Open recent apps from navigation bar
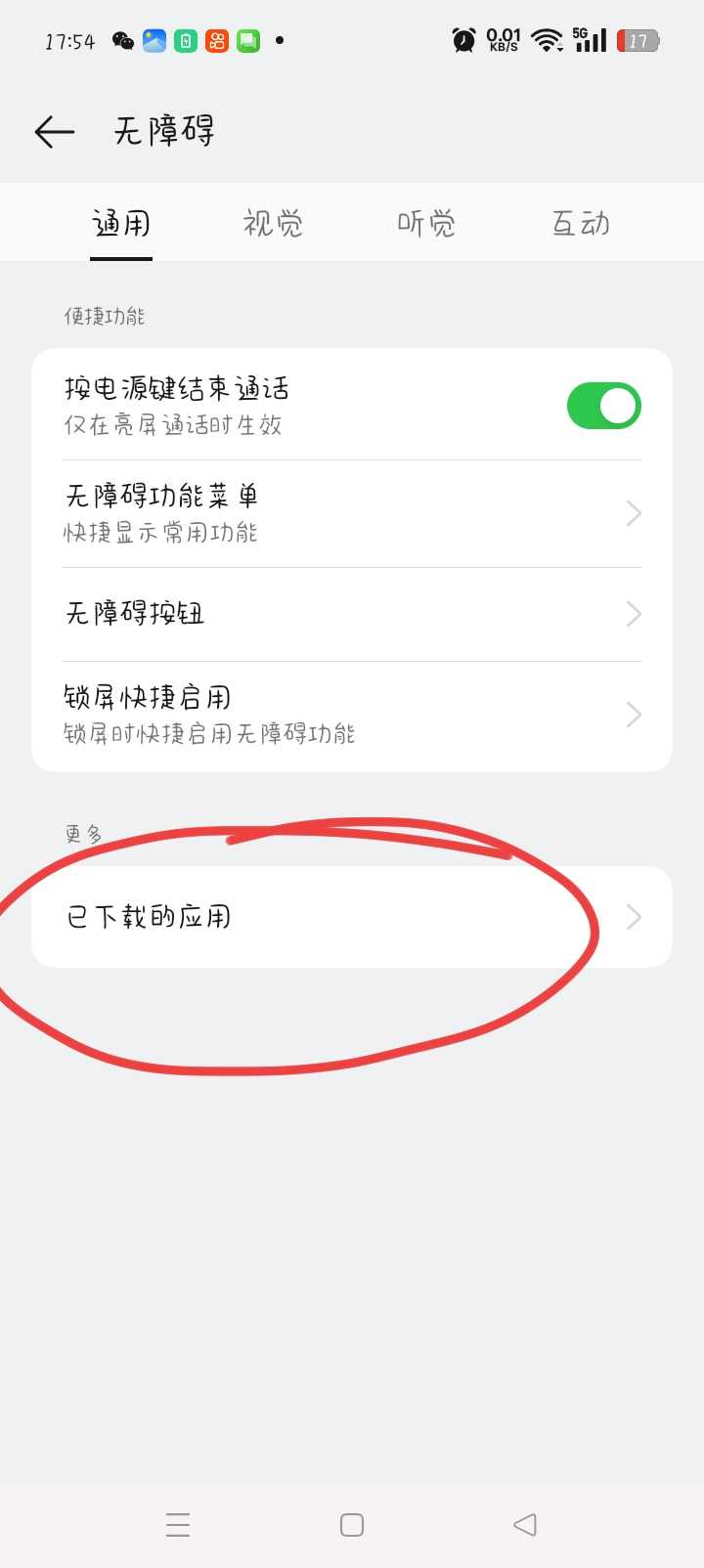704x1568 pixels. [178, 1525]
